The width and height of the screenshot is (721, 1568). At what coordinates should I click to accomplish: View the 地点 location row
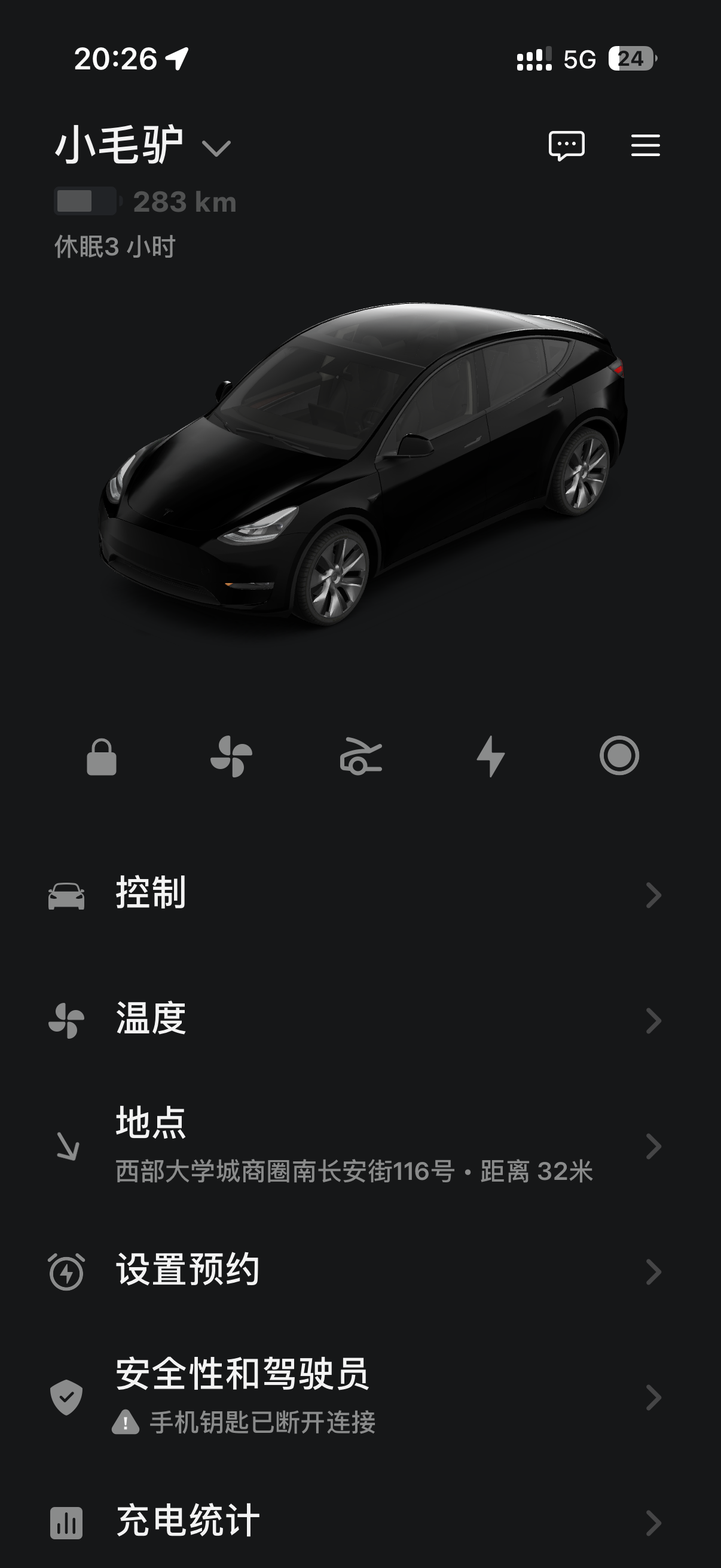pos(360,1146)
